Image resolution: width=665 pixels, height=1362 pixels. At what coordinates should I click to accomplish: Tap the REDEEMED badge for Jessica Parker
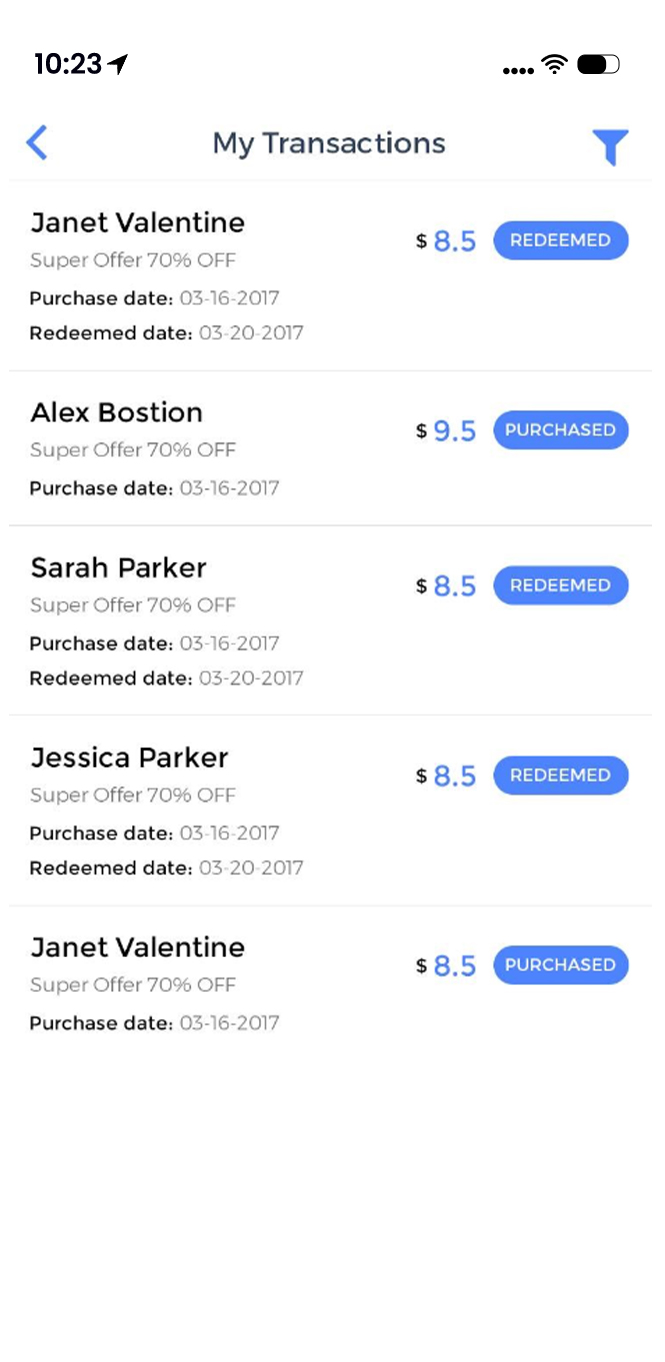(x=561, y=775)
